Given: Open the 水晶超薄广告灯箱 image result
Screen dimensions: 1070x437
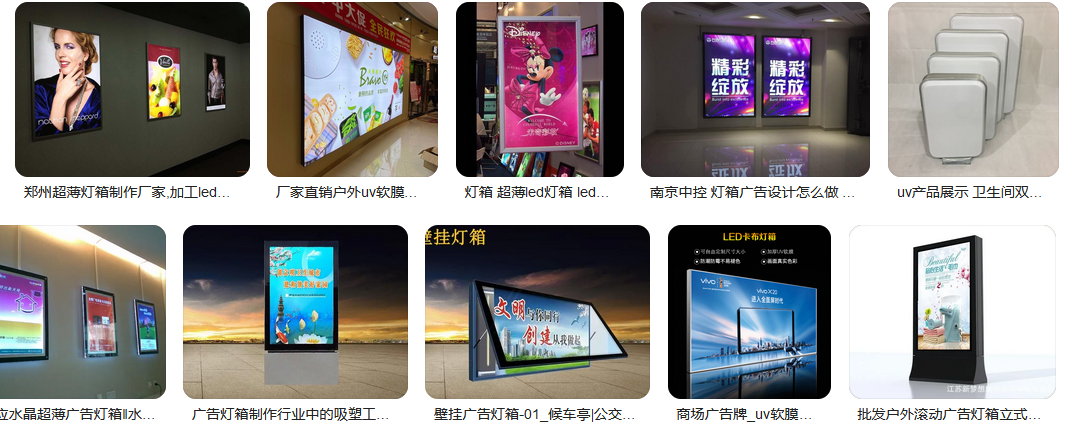Looking at the screenshot, I should click(83, 312).
